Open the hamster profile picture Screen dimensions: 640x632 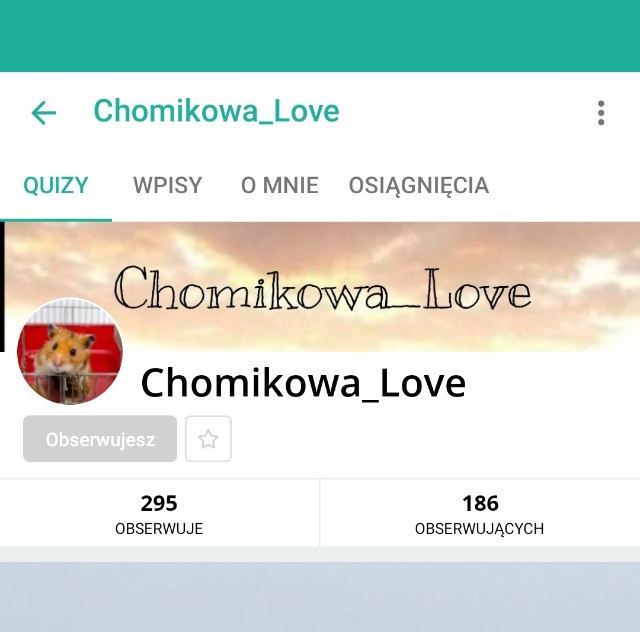(70, 352)
